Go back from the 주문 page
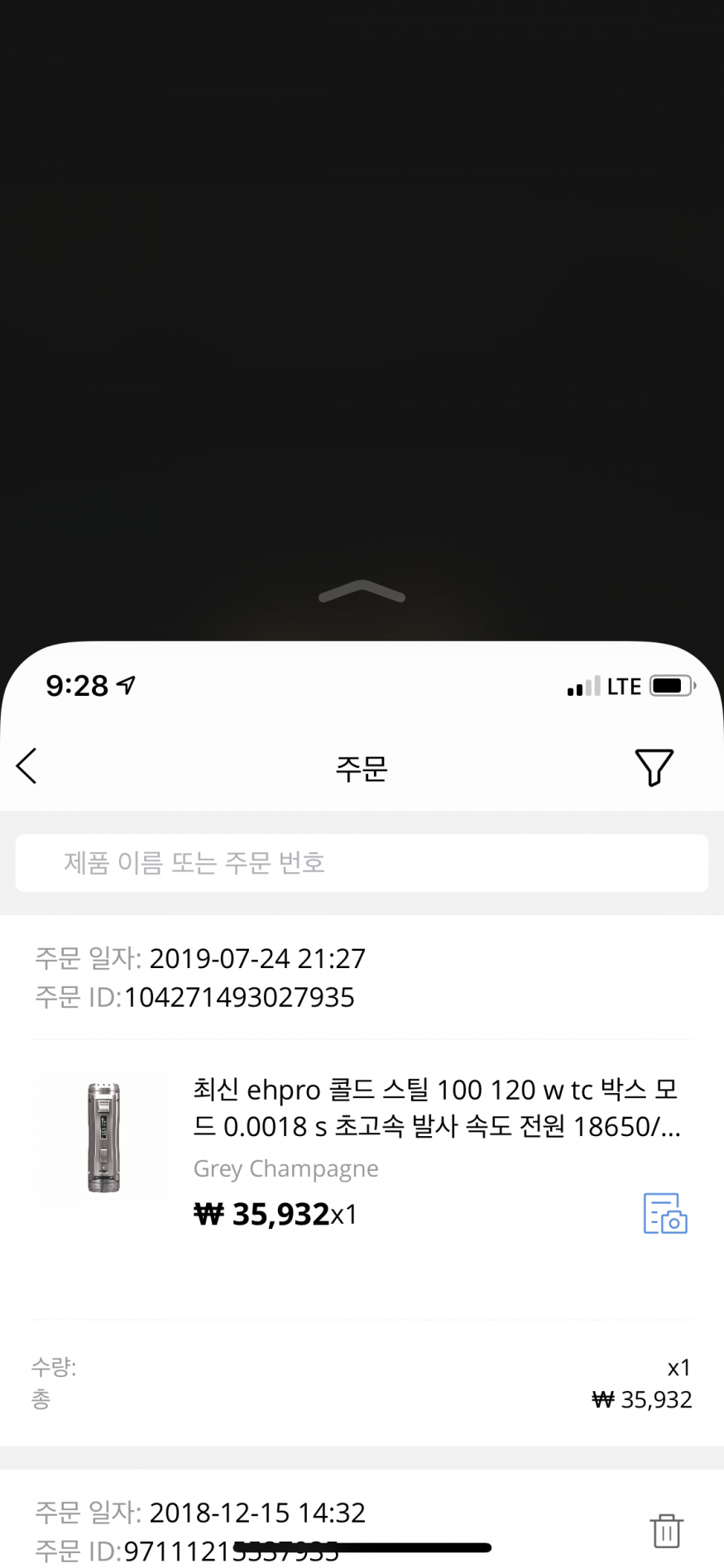The image size is (724, 1568). [27, 765]
